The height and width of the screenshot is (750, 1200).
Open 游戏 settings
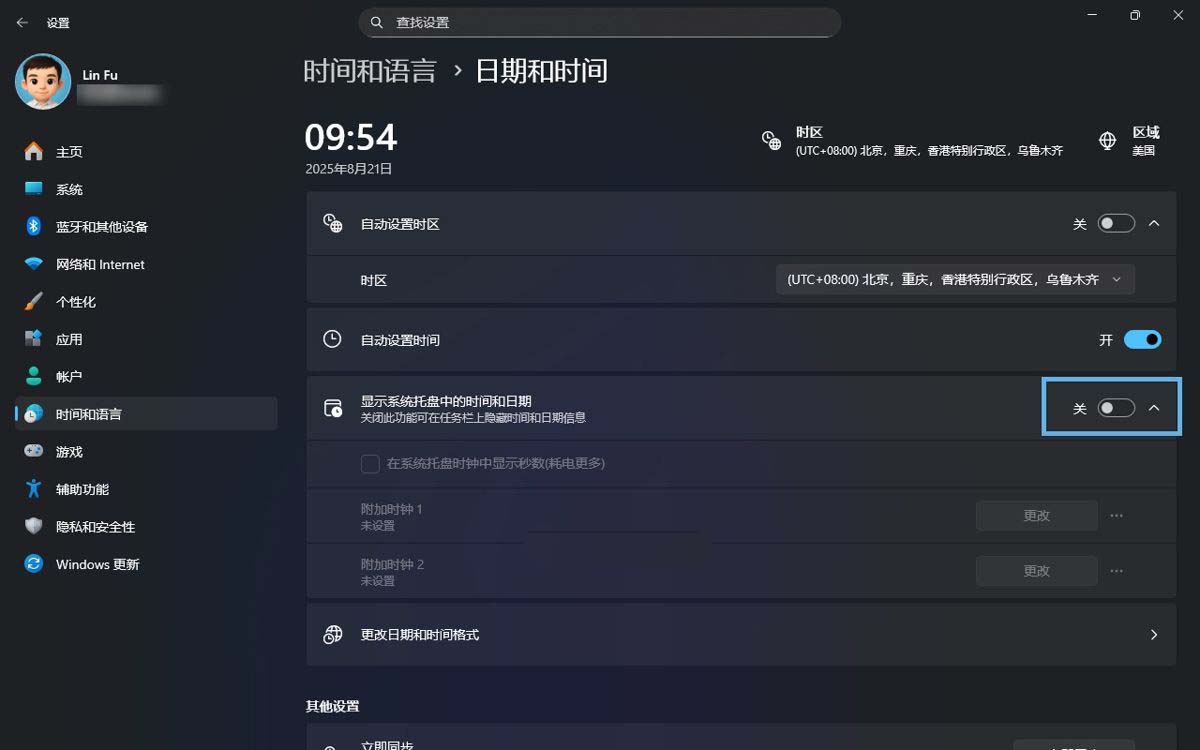click(69, 452)
